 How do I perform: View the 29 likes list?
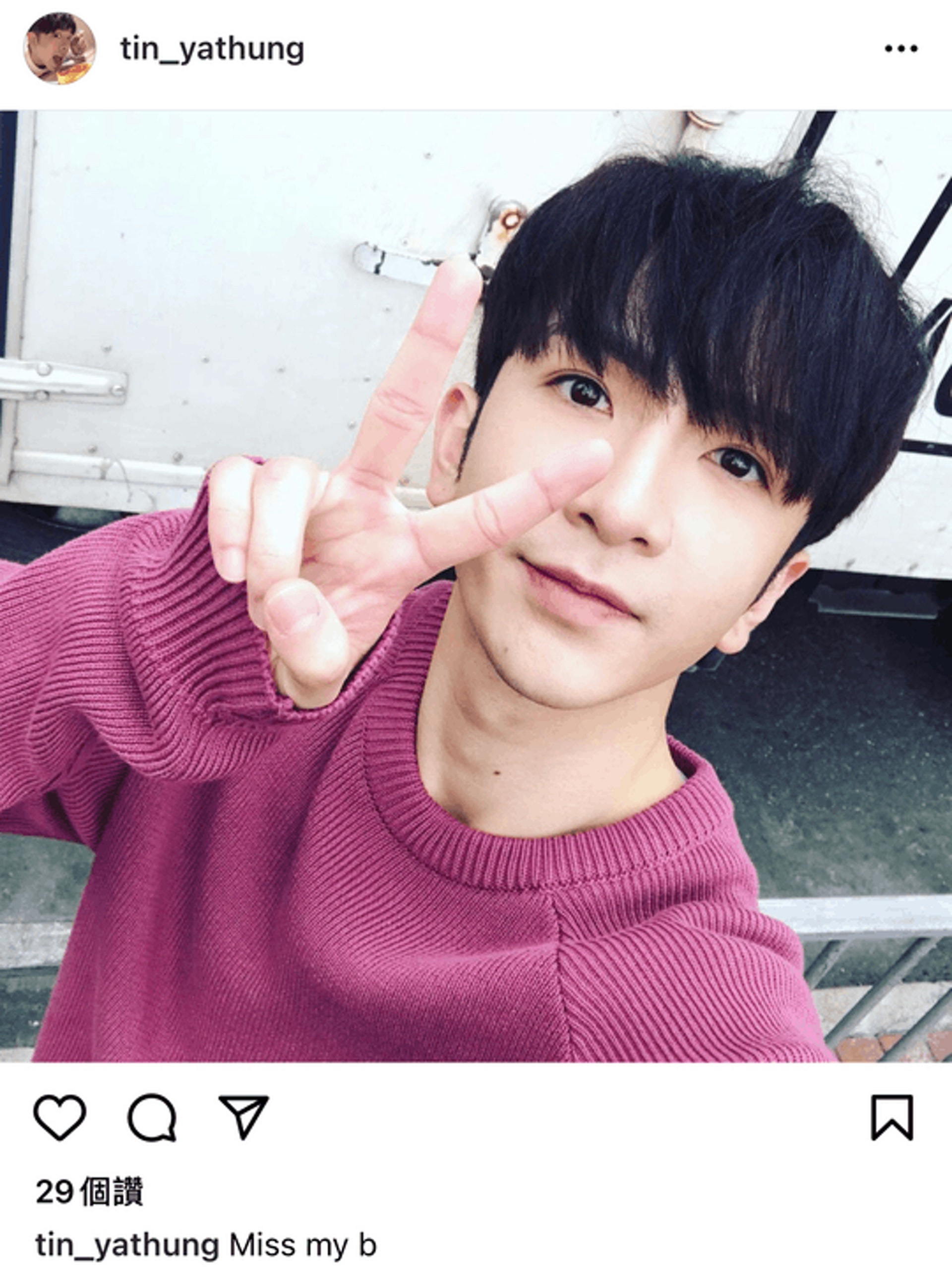pos(89,1192)
